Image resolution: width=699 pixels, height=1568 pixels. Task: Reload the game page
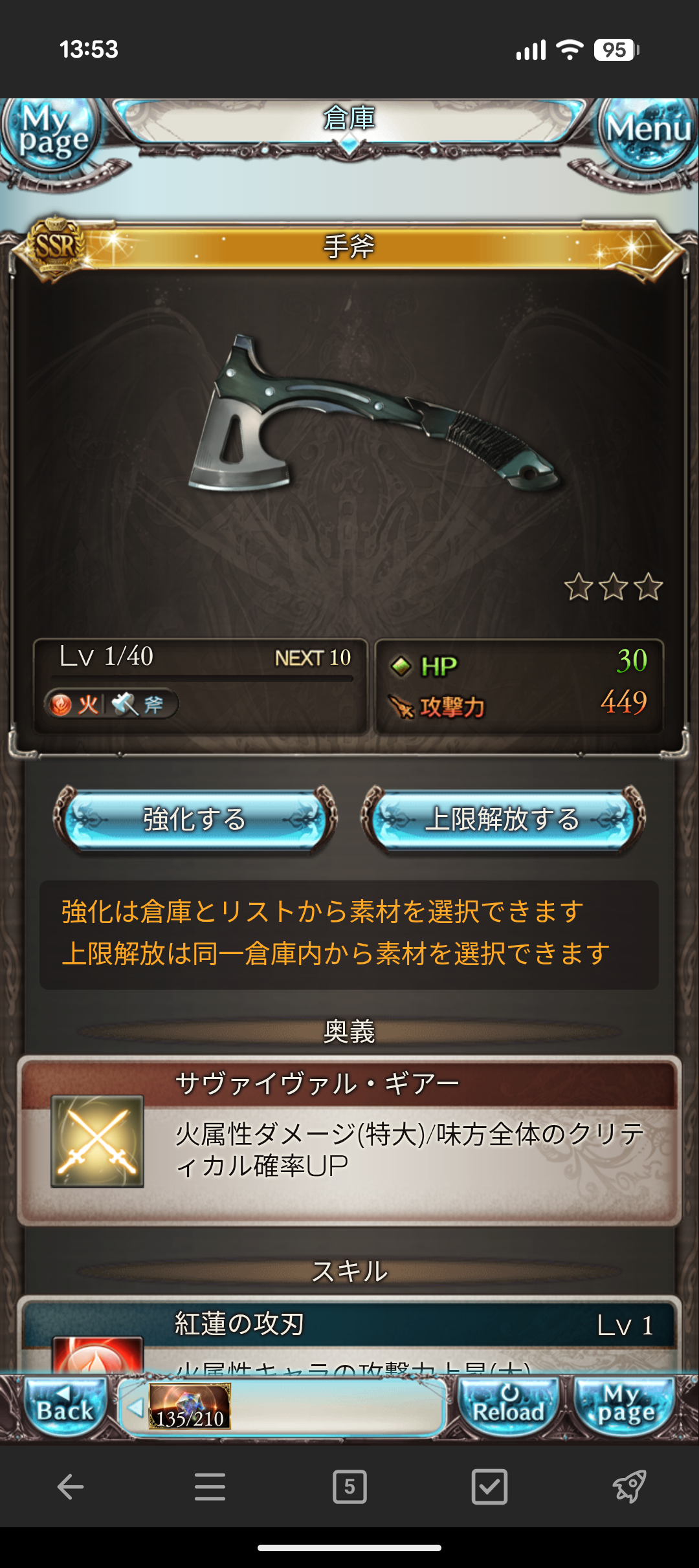[x=508, y=1406]
